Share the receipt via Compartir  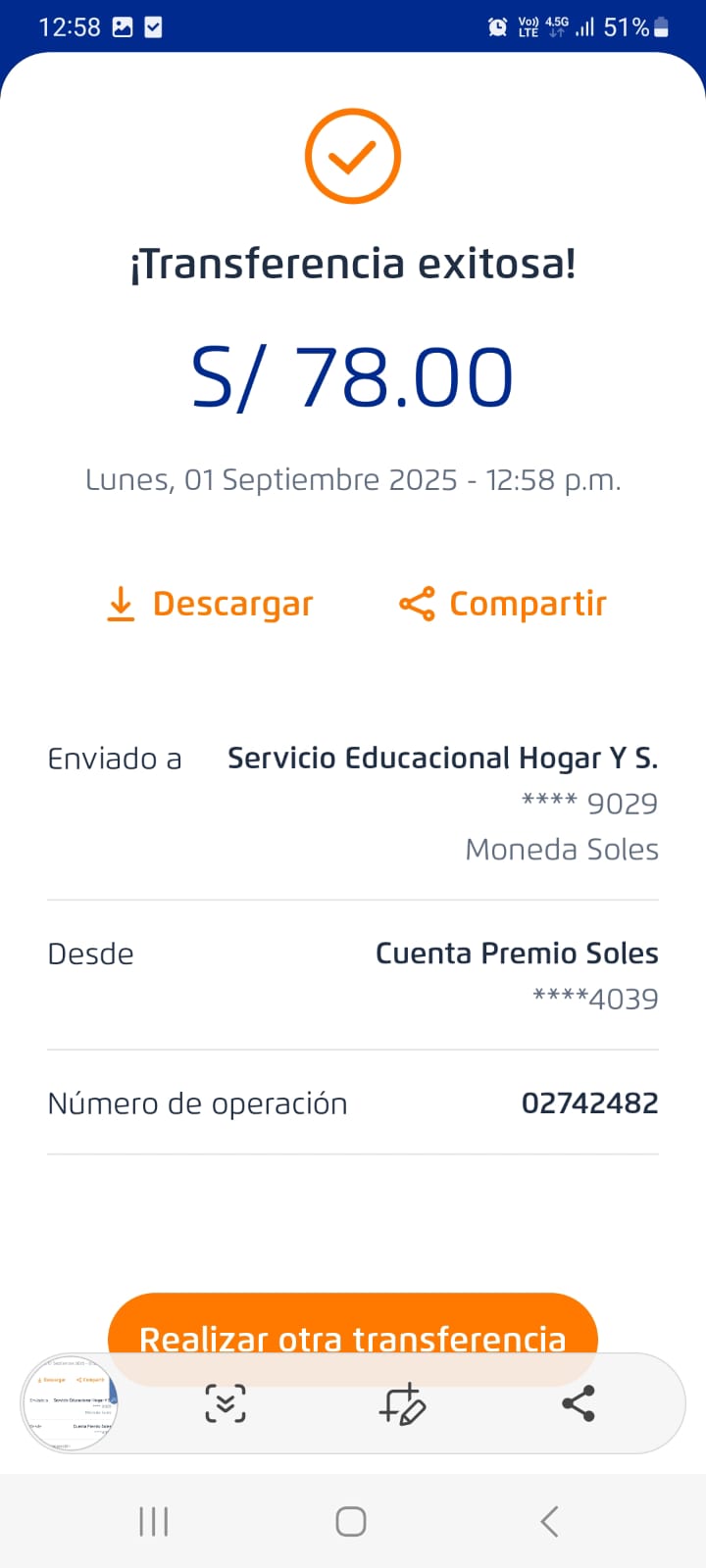[x=503, y=604]
